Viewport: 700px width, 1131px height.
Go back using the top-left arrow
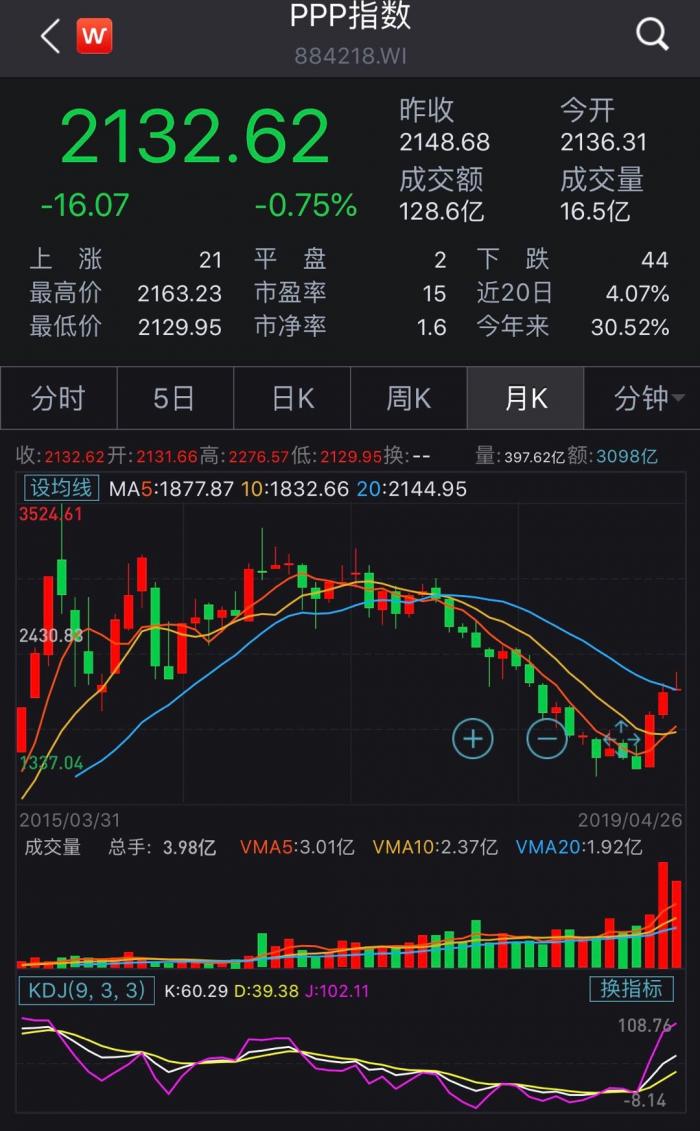pos(50,37)
